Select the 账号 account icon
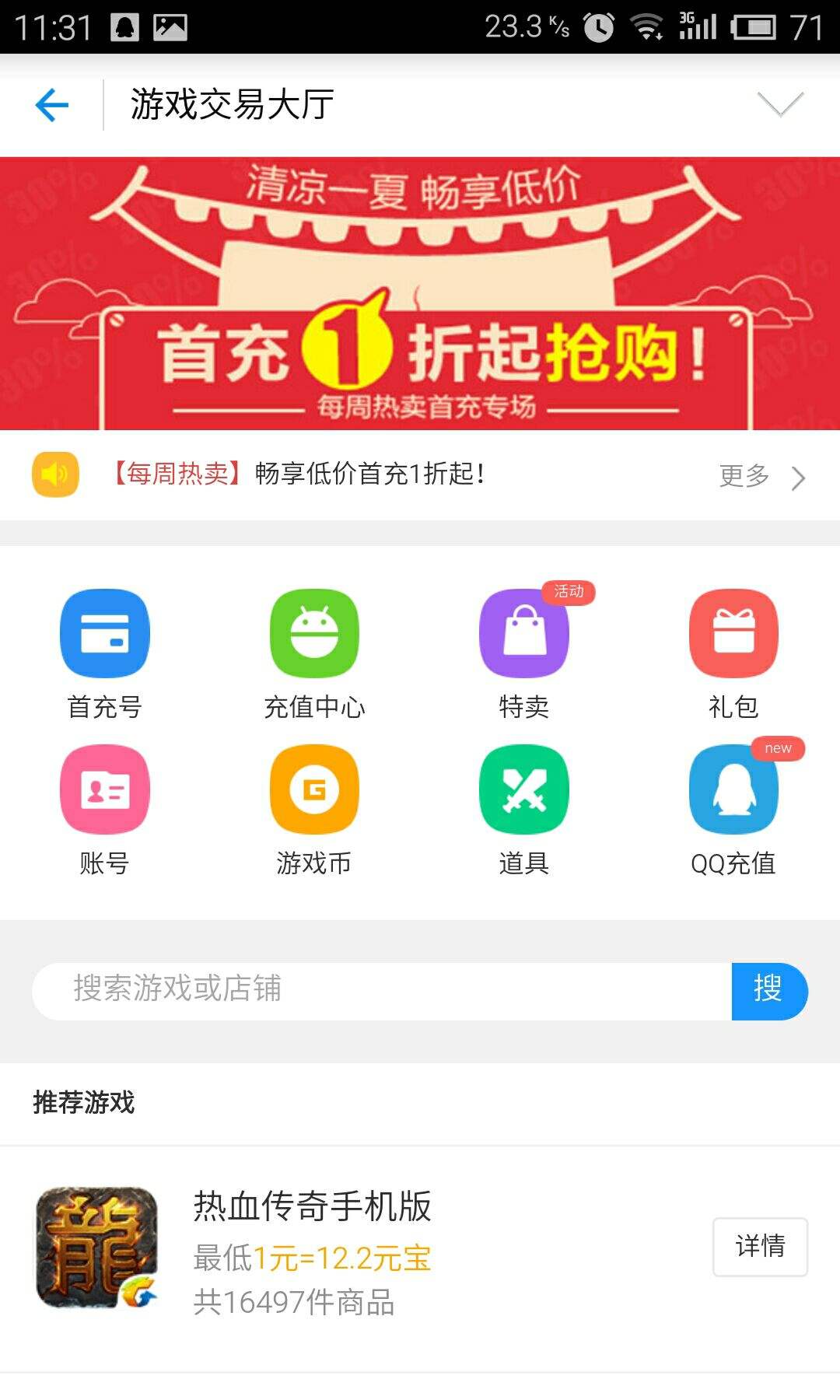840x1400 pixels. 105,789
